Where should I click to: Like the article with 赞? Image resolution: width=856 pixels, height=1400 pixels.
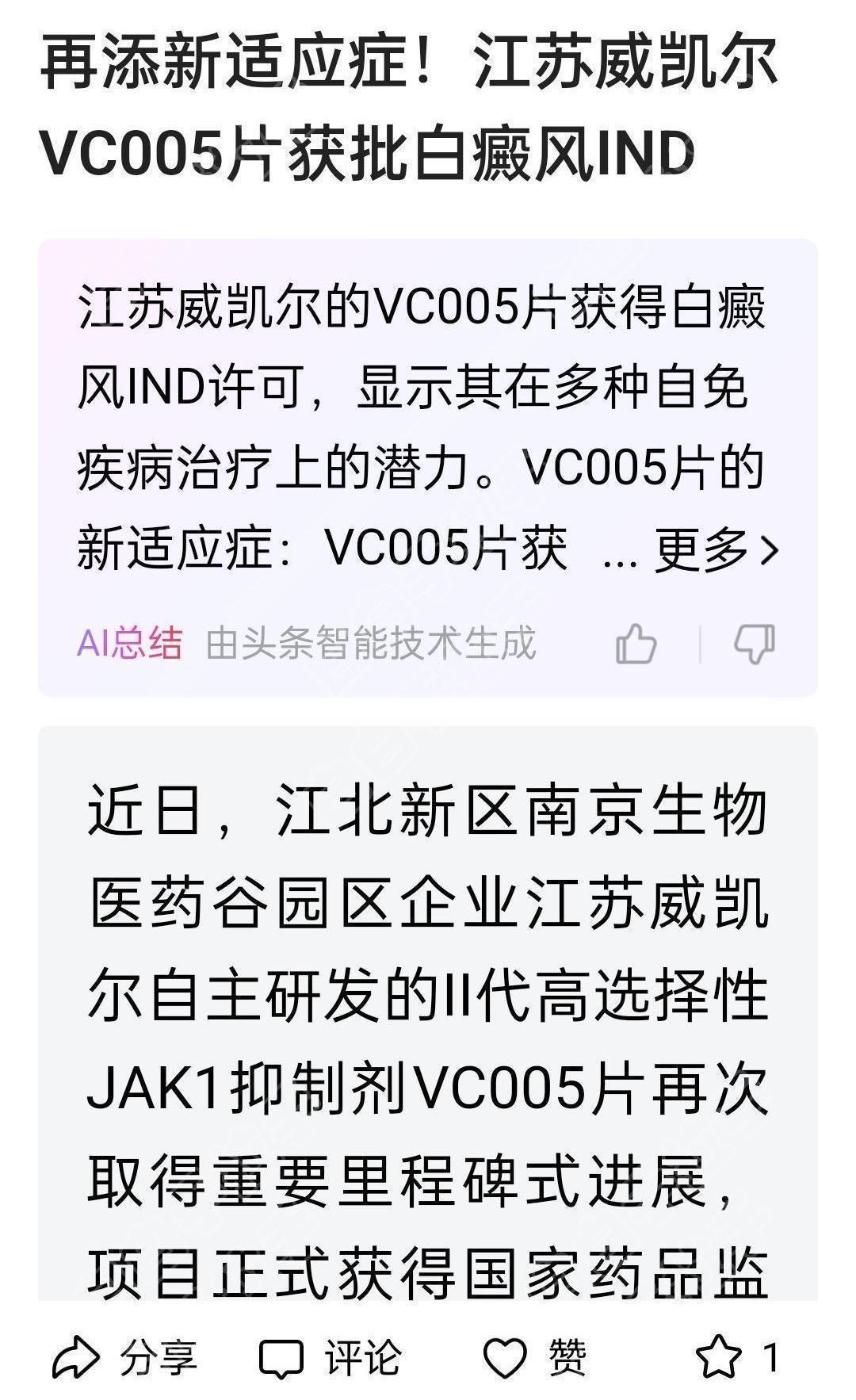pyautogui.click(x=535, y=1358)
